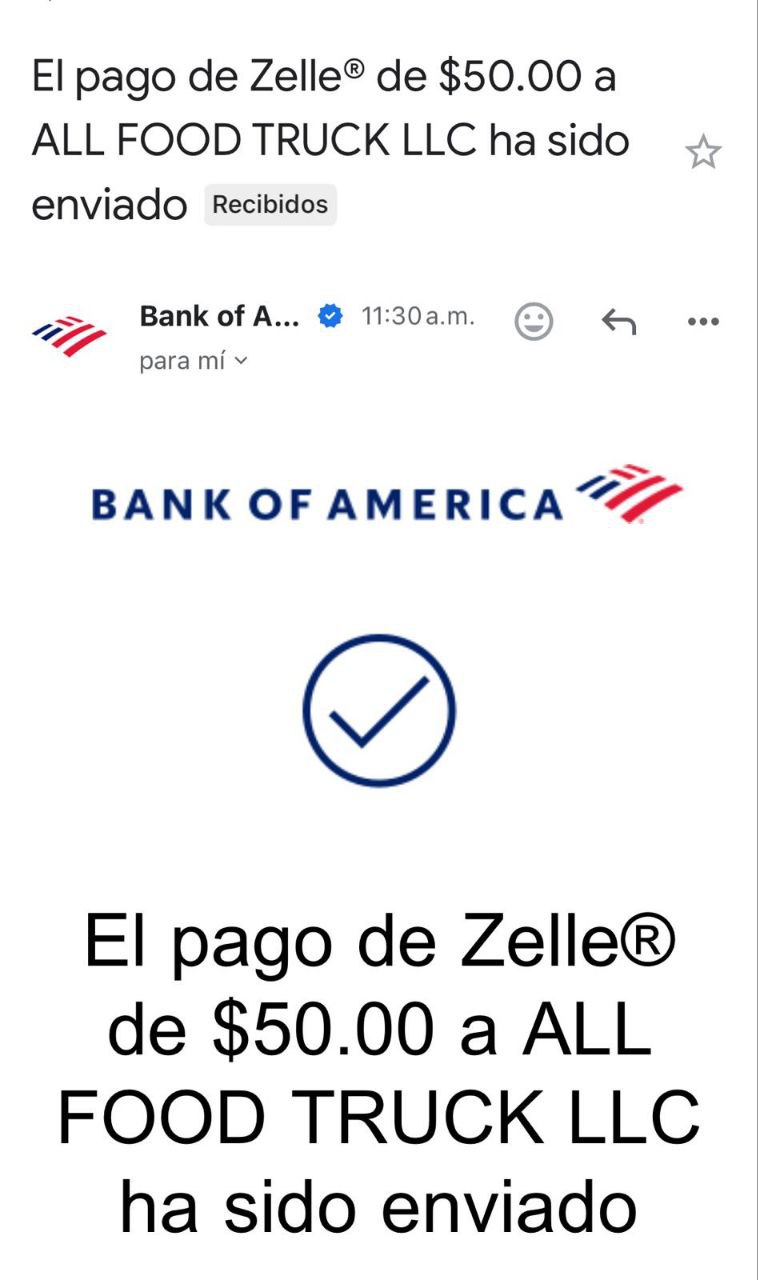Open the message overflow menu
The height and width of the screenshot is (1280, 758).
click(704, 321)
